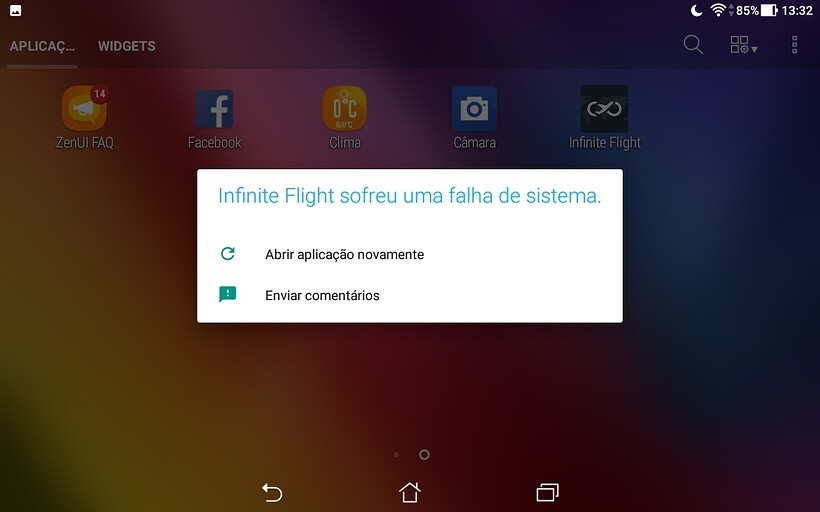The width and height of the screenshot is (820, 512).
Task: Open the Clima weather app
Action: 344,109
